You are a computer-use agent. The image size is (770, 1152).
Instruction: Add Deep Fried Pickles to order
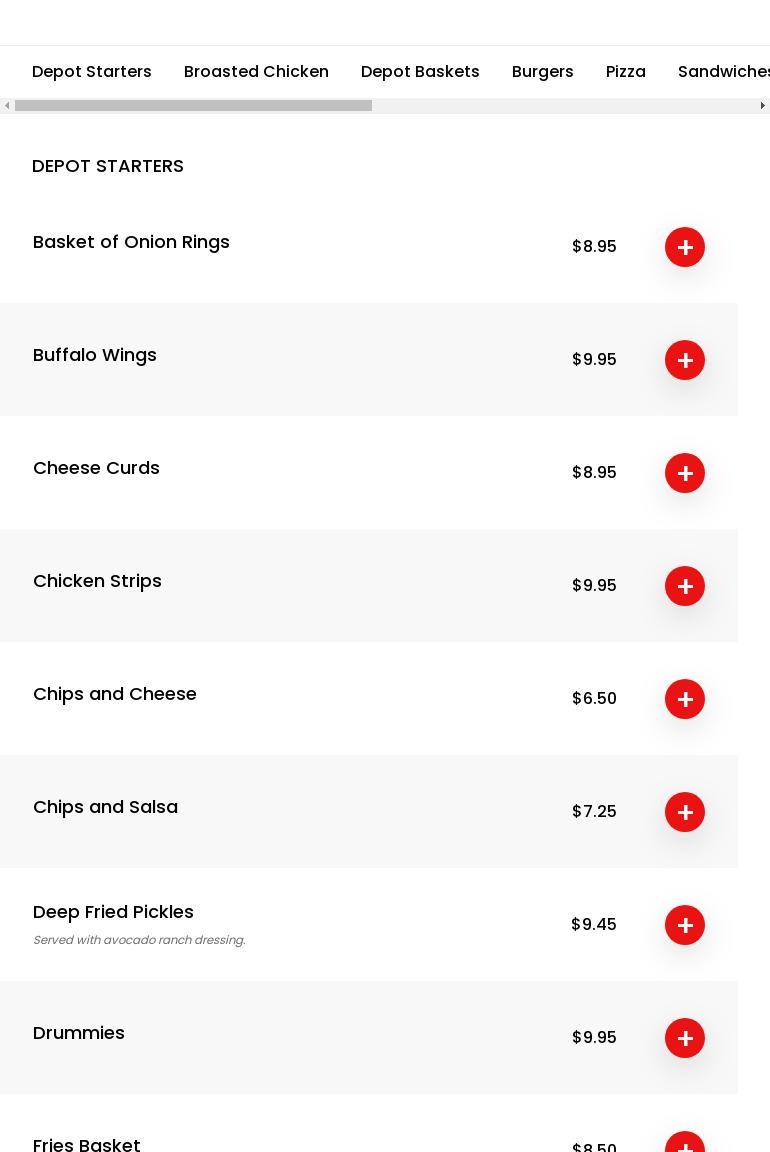pyautogui.click(x=685, y=925)
